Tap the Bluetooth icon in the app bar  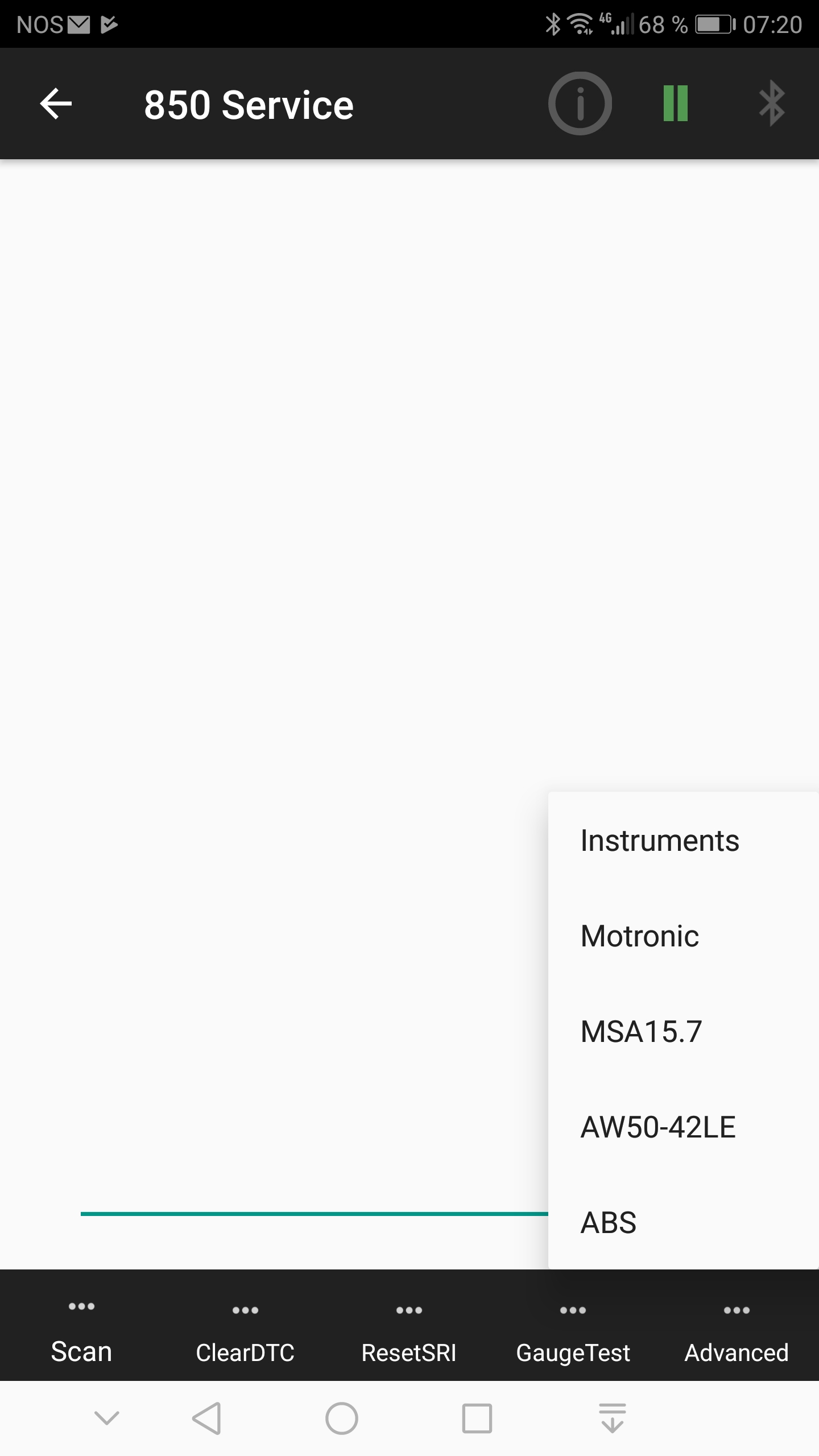772,104
